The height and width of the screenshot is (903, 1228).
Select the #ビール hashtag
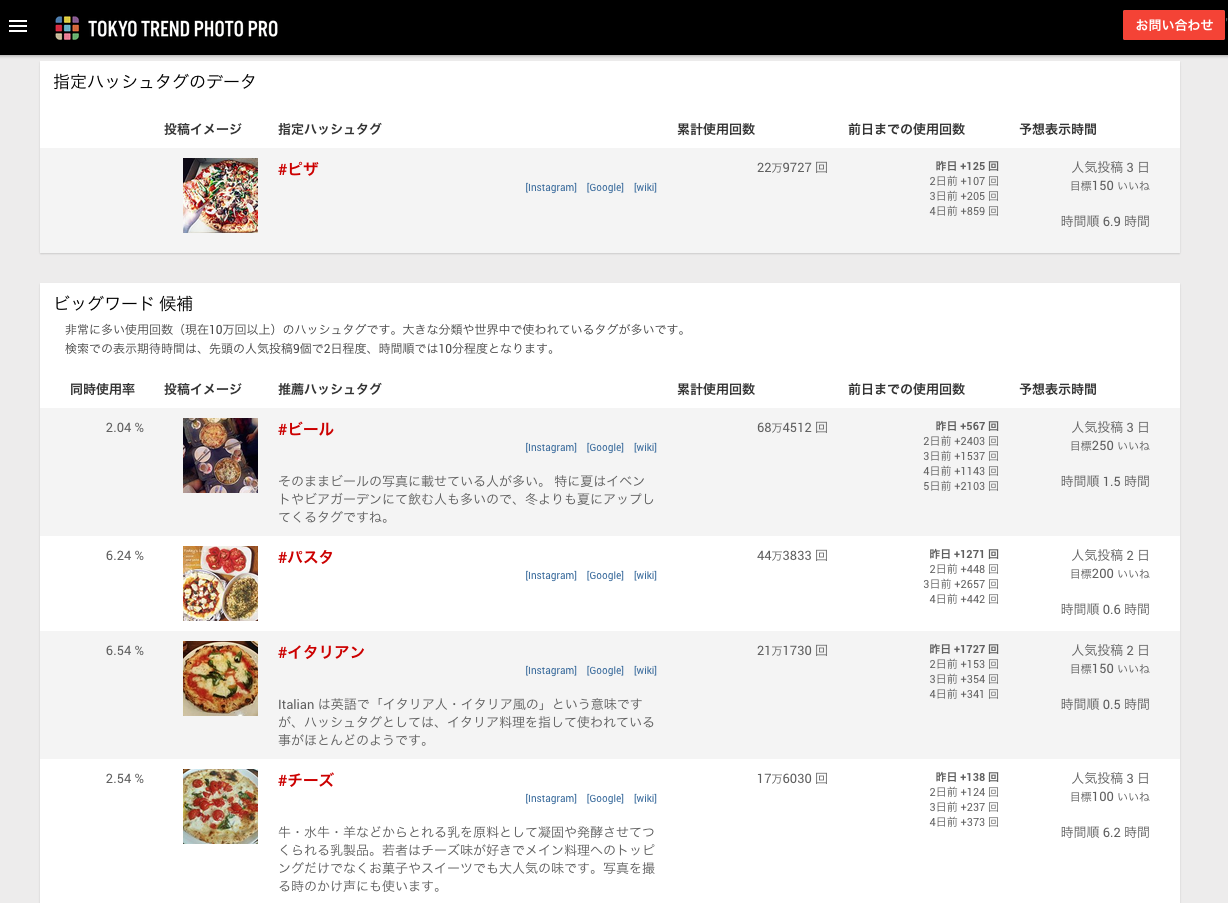[306, 429]
